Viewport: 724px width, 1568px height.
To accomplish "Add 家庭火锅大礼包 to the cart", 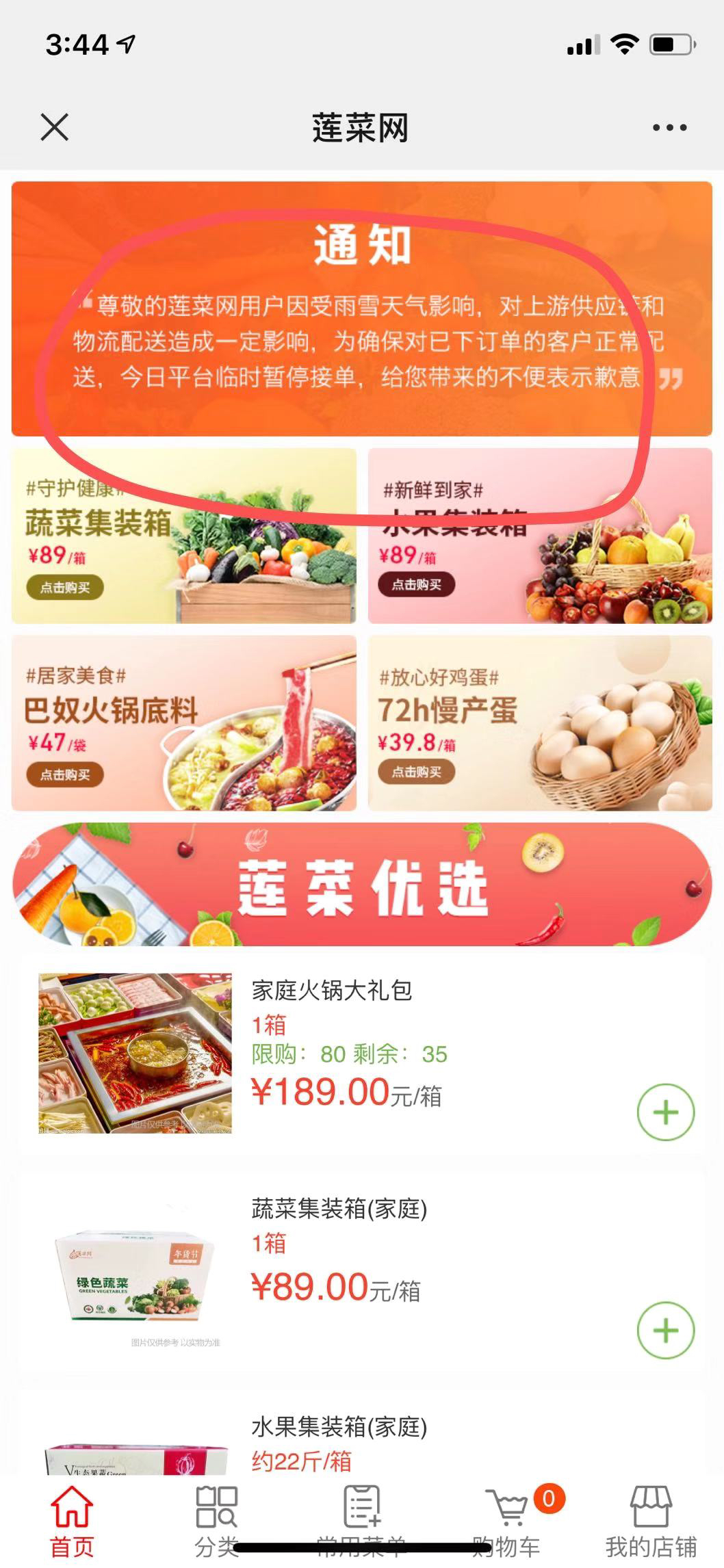I will [x=665, y=1112].
